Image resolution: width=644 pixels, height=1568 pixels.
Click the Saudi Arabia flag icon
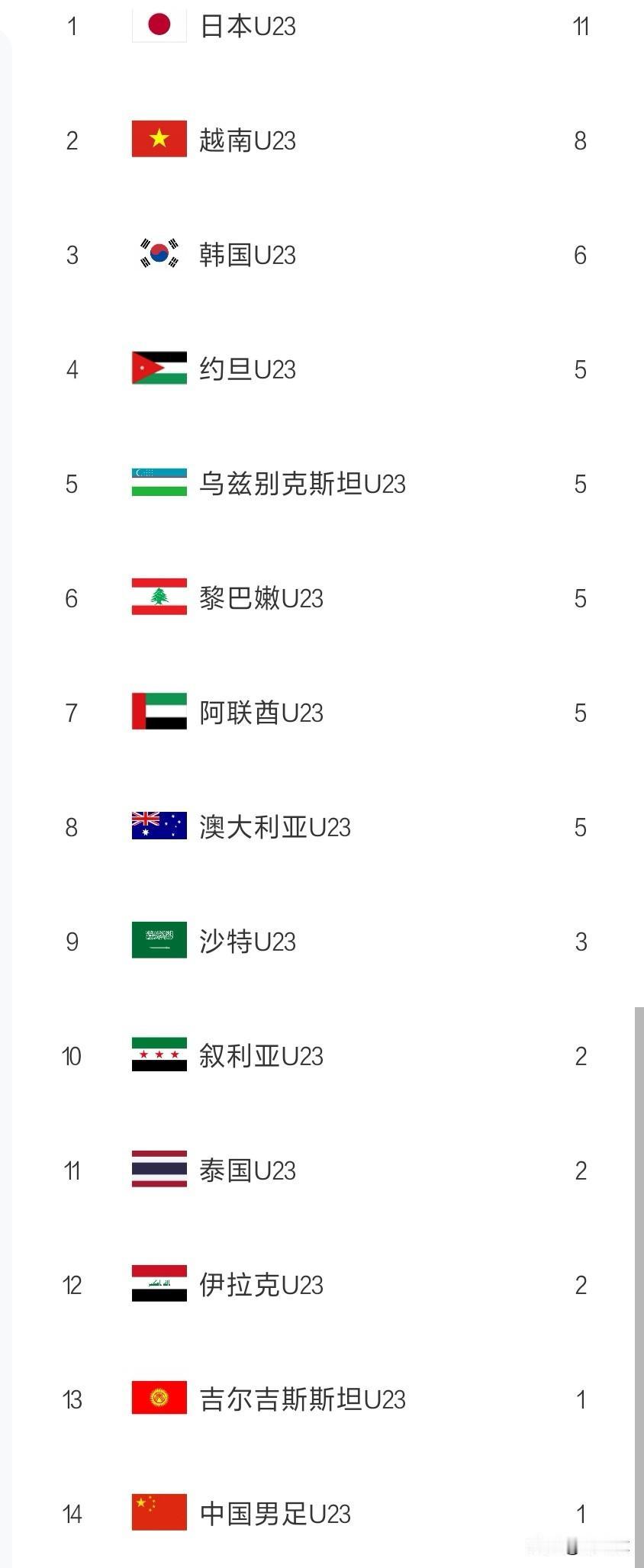pyautogui.click(x=158, y=942)
